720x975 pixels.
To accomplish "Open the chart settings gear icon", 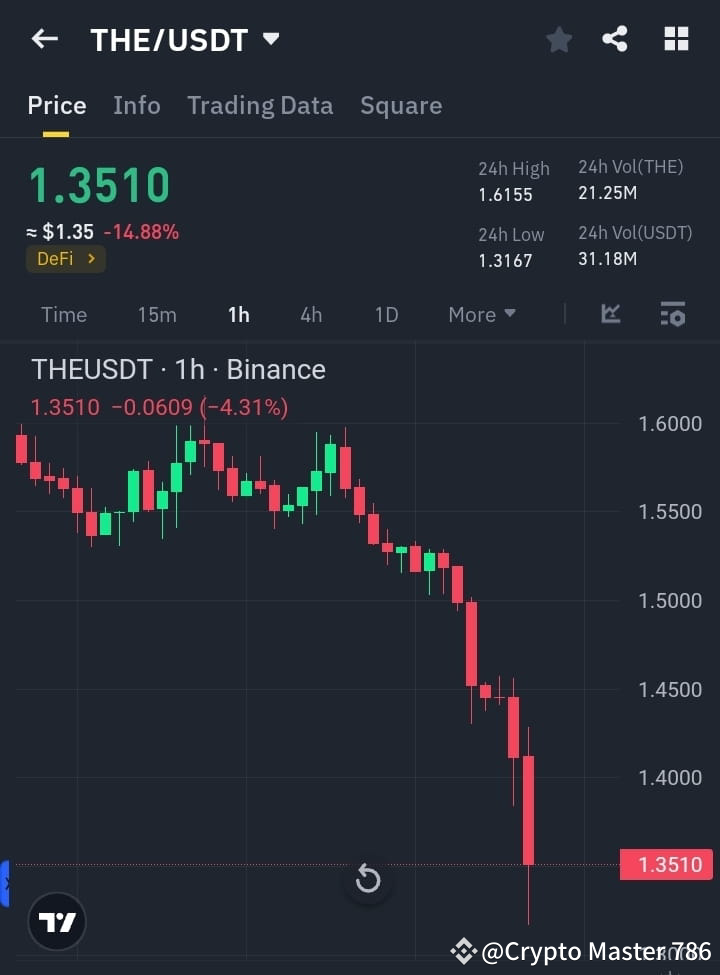I will tap(672, 313).
